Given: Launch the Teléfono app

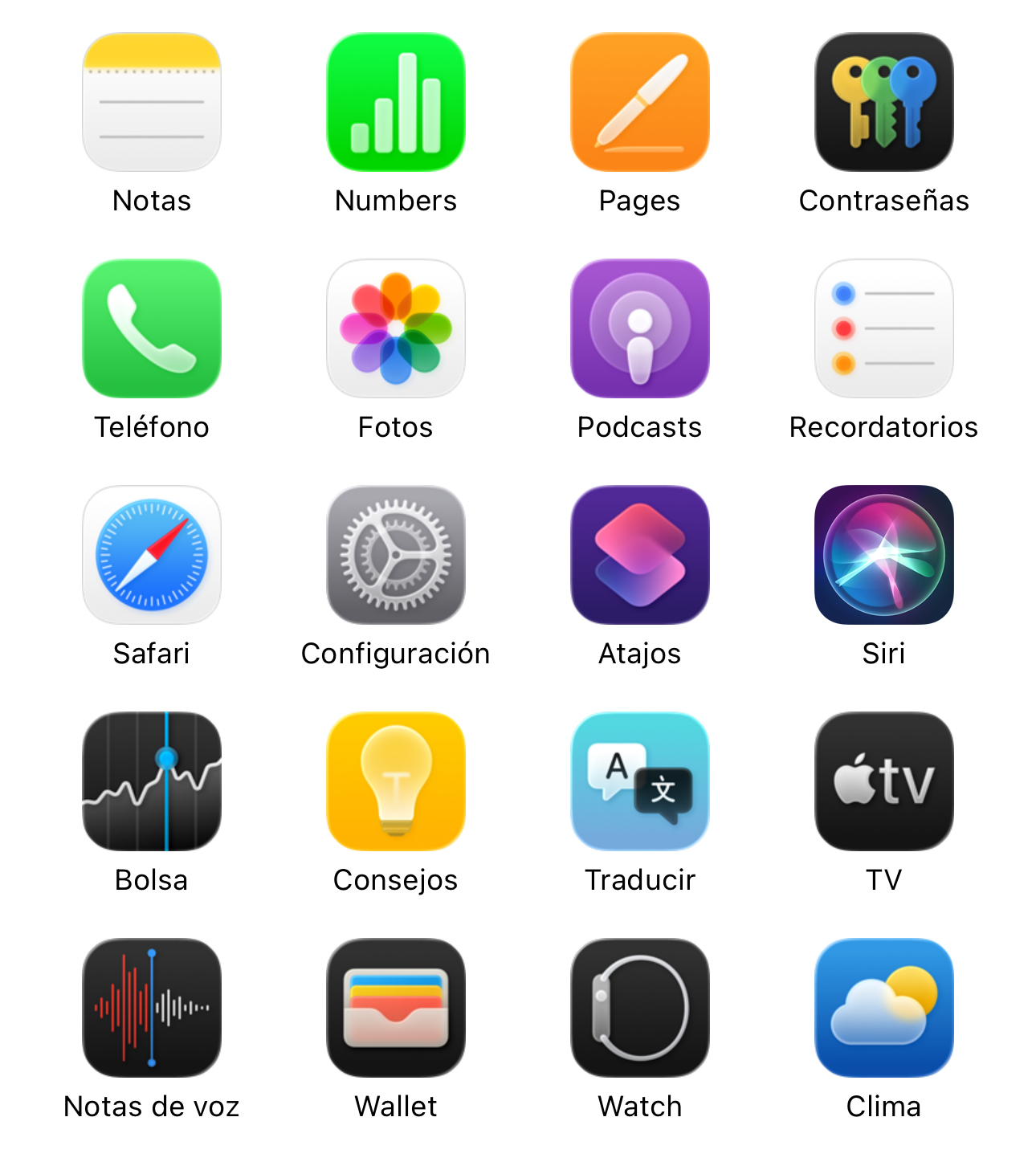Looking at the screenshot, I should pyautogui.click(x=152, y=328).
